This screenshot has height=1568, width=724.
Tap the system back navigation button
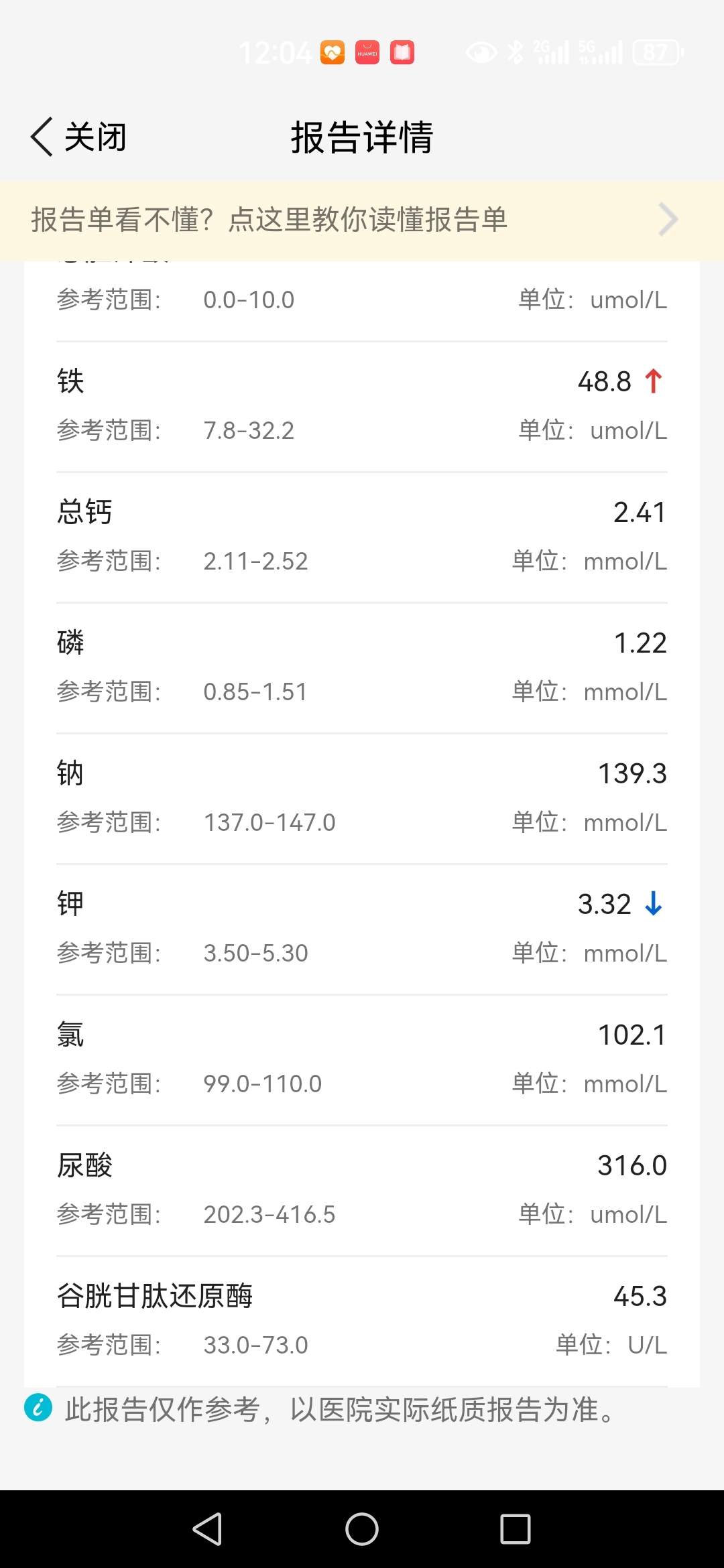207,1529
